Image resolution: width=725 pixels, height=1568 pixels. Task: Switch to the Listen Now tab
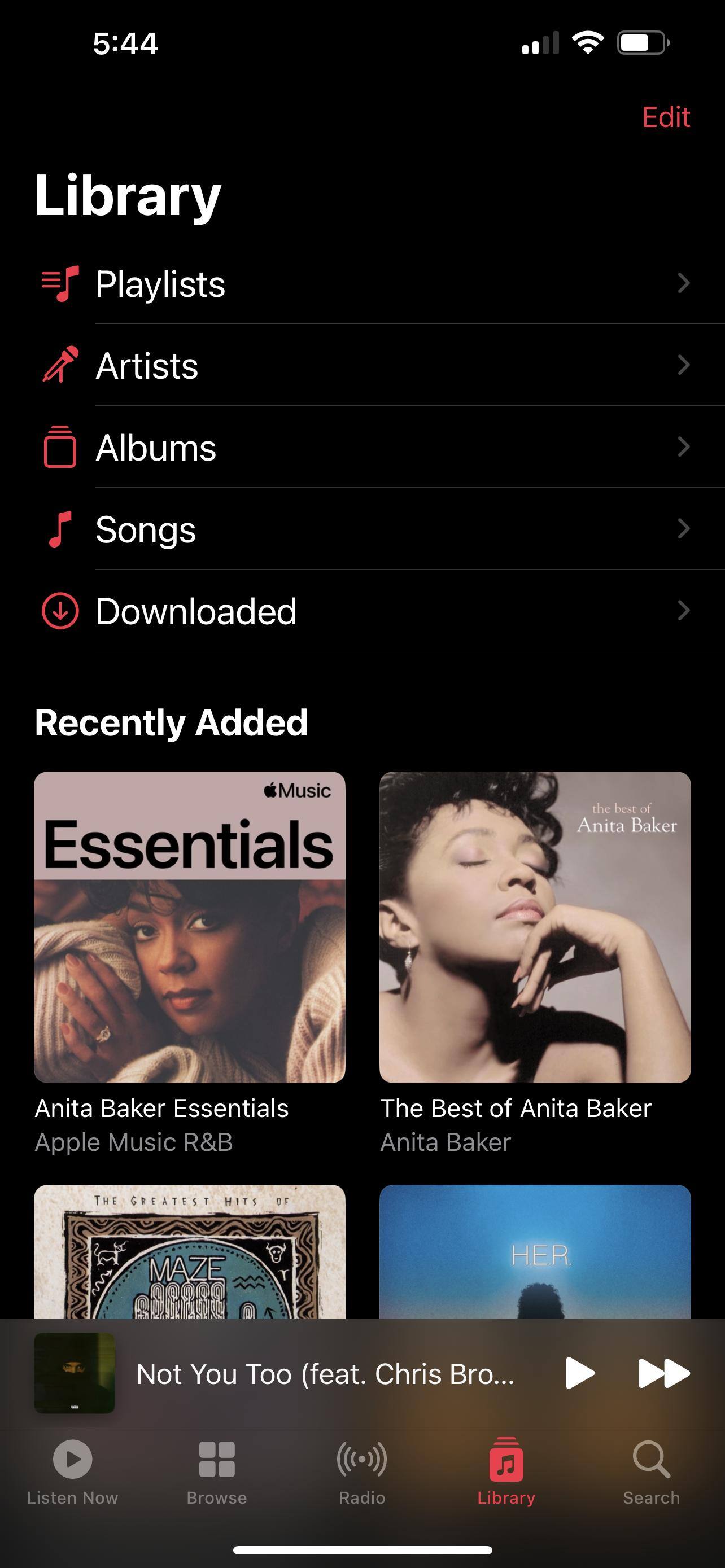[72, 1470]
